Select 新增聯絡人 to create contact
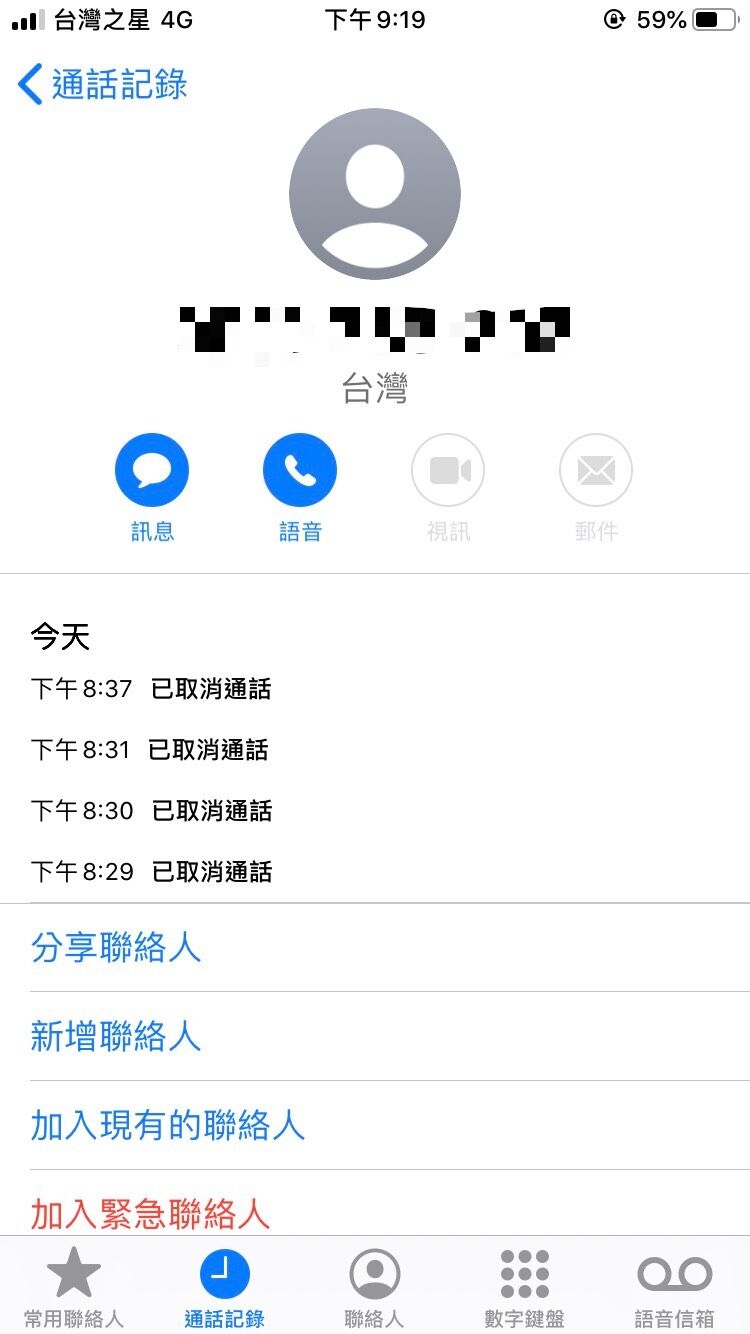Viewport: 750px width, 1334px height. [x=116, y=1036]
